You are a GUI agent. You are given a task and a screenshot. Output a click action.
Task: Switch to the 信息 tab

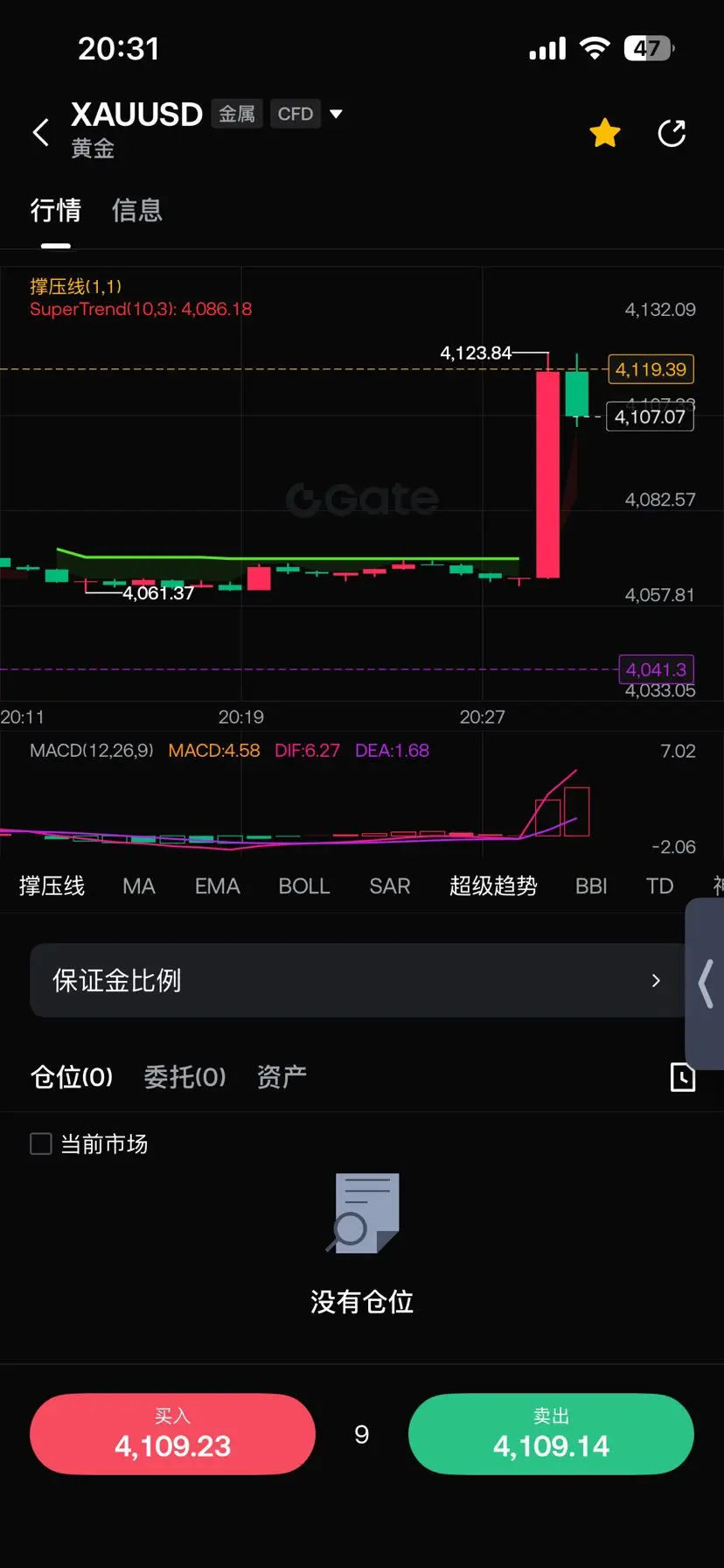pyautogui.click(x=137, y=210)
